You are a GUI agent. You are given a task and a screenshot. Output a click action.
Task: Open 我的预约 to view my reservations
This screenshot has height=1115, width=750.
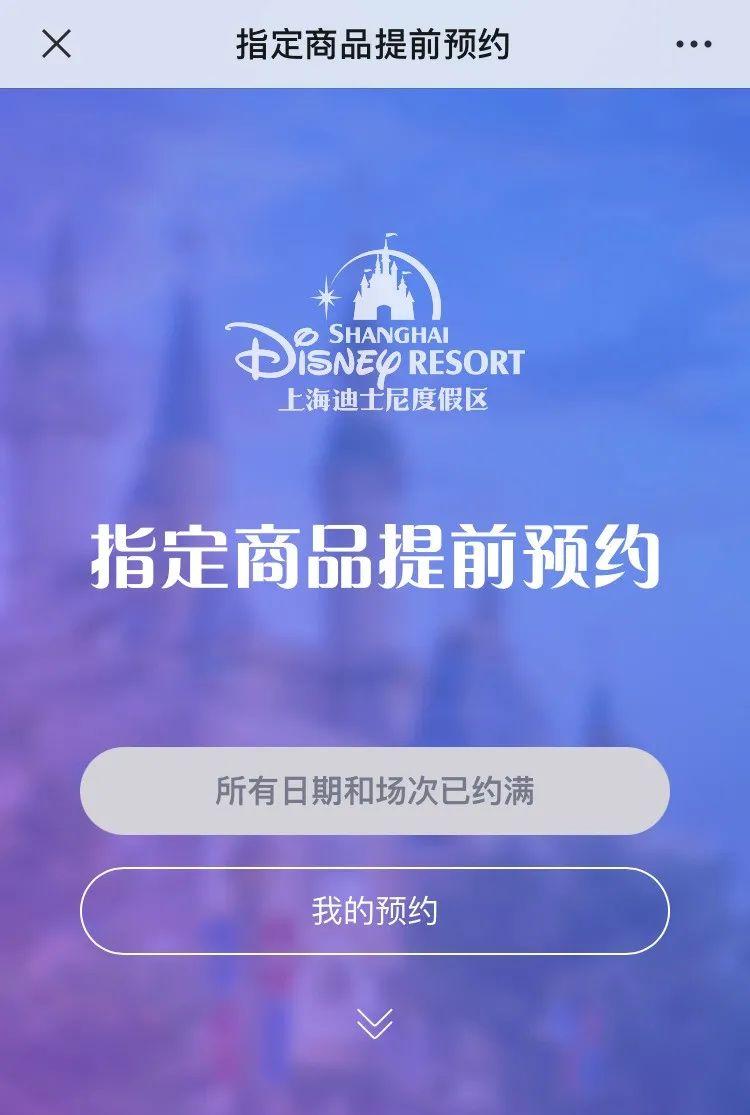click(x=374, y=911)
